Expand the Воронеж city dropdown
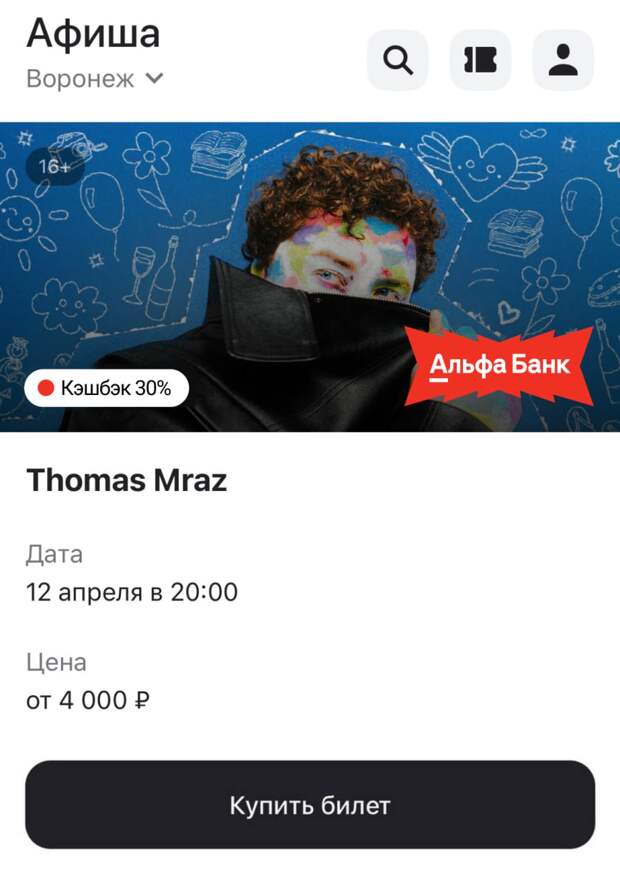The height and width of the screenshot is (884, 620). (95, 79)
